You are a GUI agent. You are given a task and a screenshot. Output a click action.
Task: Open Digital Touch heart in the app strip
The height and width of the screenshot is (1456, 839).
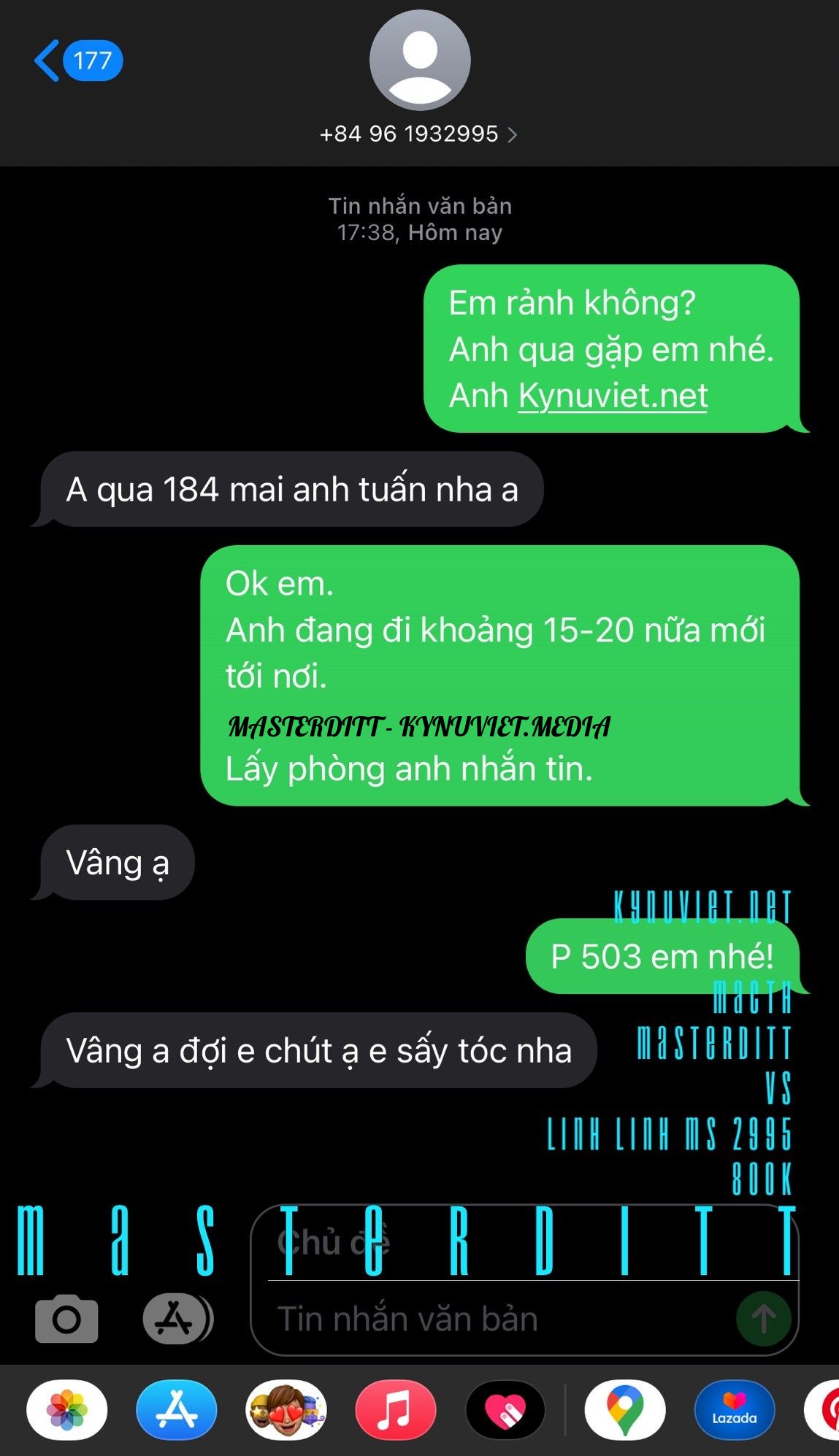tap(505, 1410)
